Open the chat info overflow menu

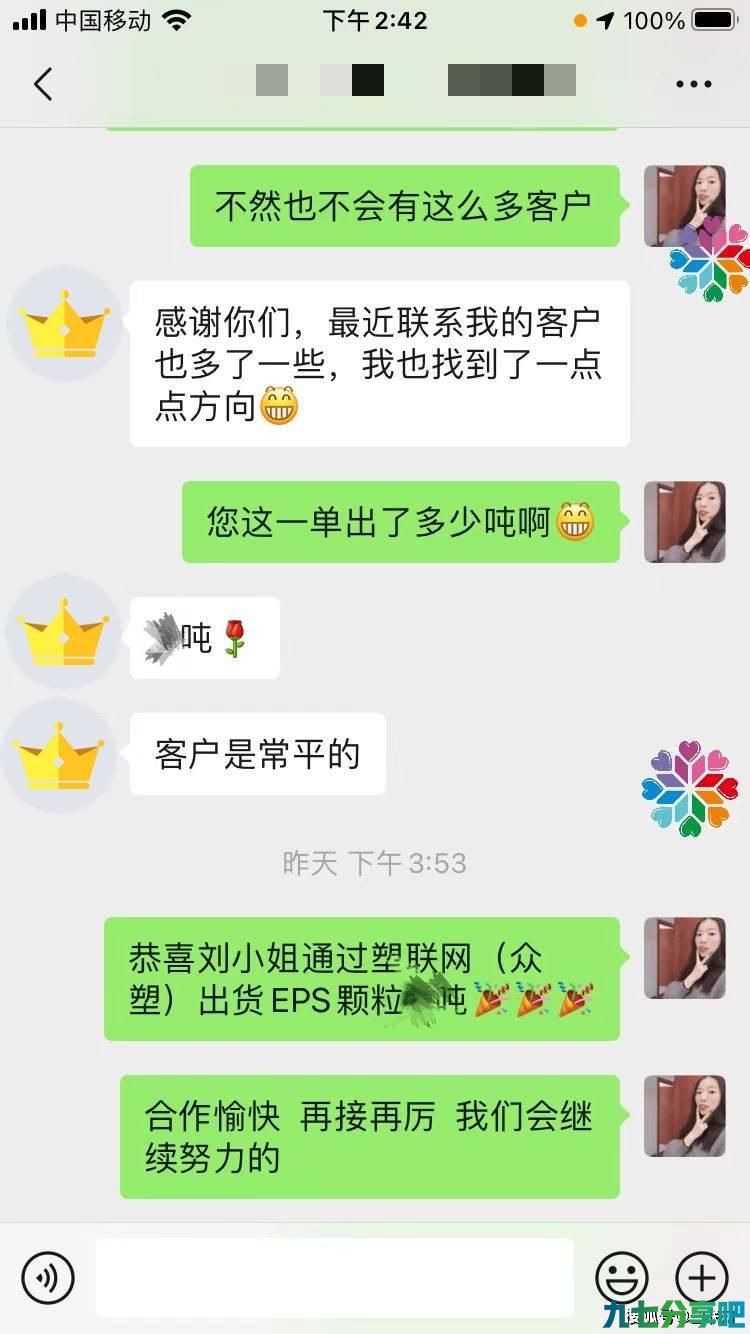point(693,84)
